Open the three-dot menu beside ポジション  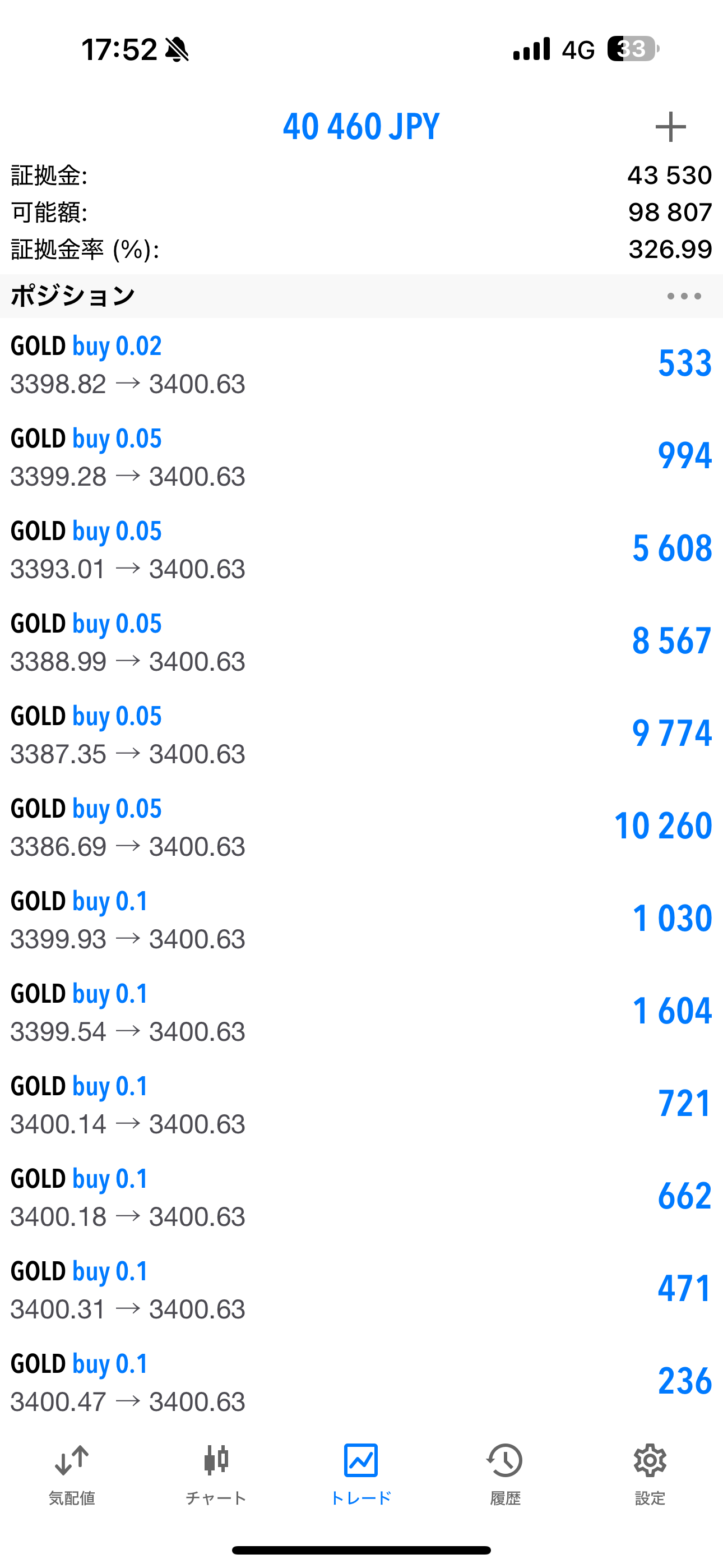point(683,297)
